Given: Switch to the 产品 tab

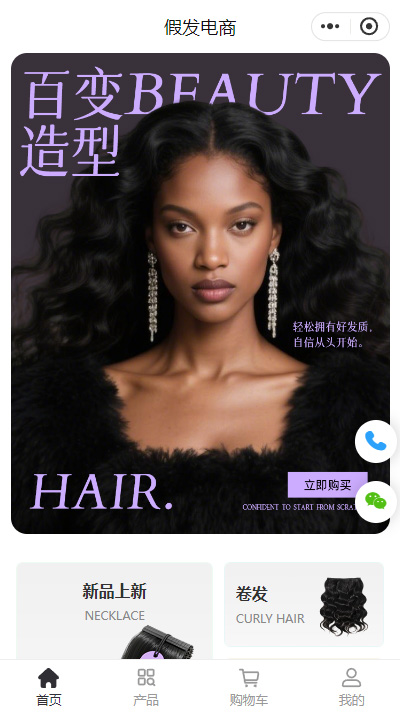Looking at the screenshot, I should tap(146, 687).
